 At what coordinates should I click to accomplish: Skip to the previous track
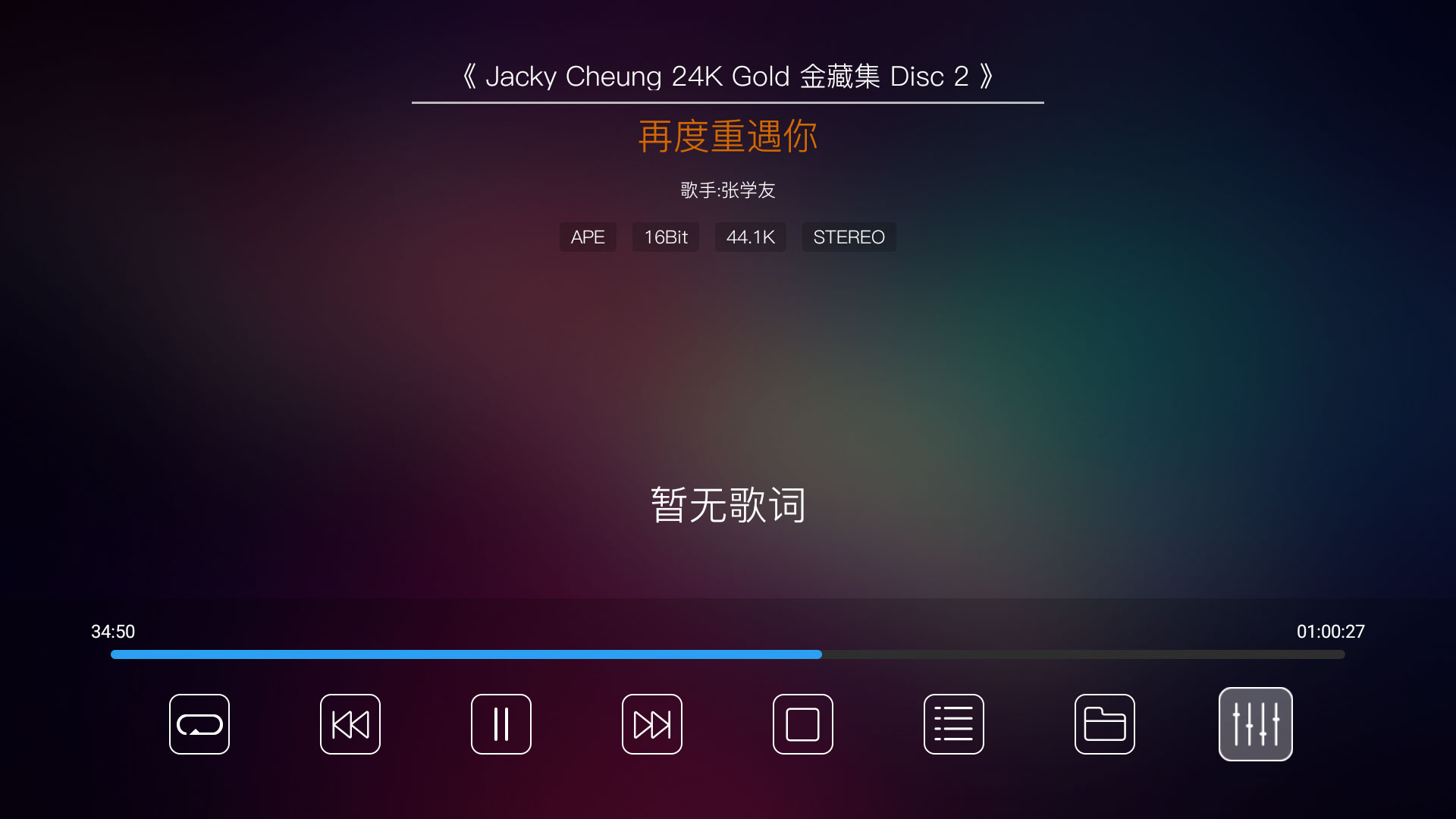tap(350, 724)
